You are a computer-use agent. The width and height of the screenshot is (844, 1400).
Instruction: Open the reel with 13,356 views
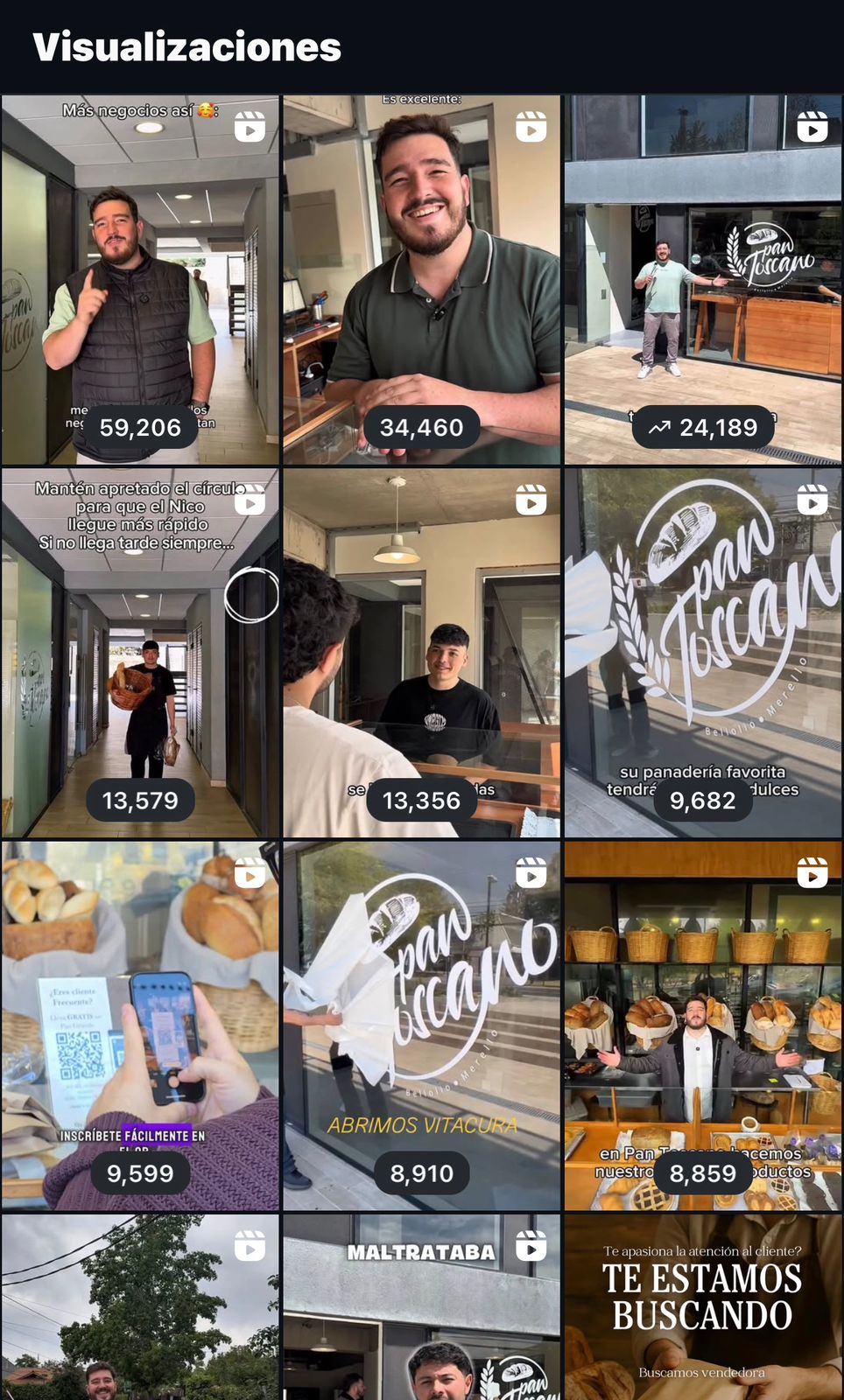pos(421,653)
